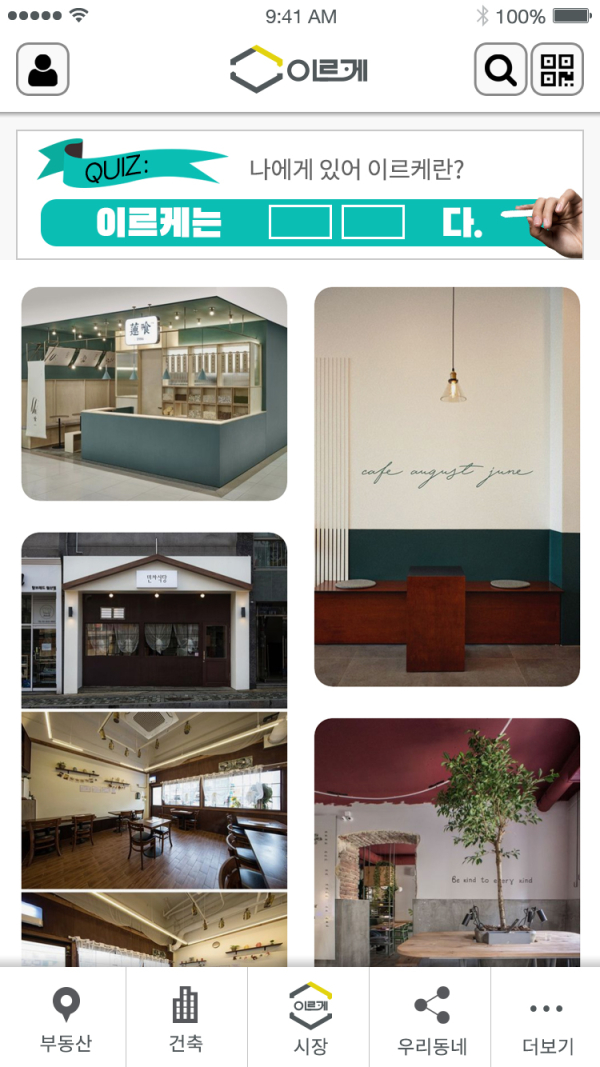
Task: Go to the 우리동네 tab
Action: 431,1019
